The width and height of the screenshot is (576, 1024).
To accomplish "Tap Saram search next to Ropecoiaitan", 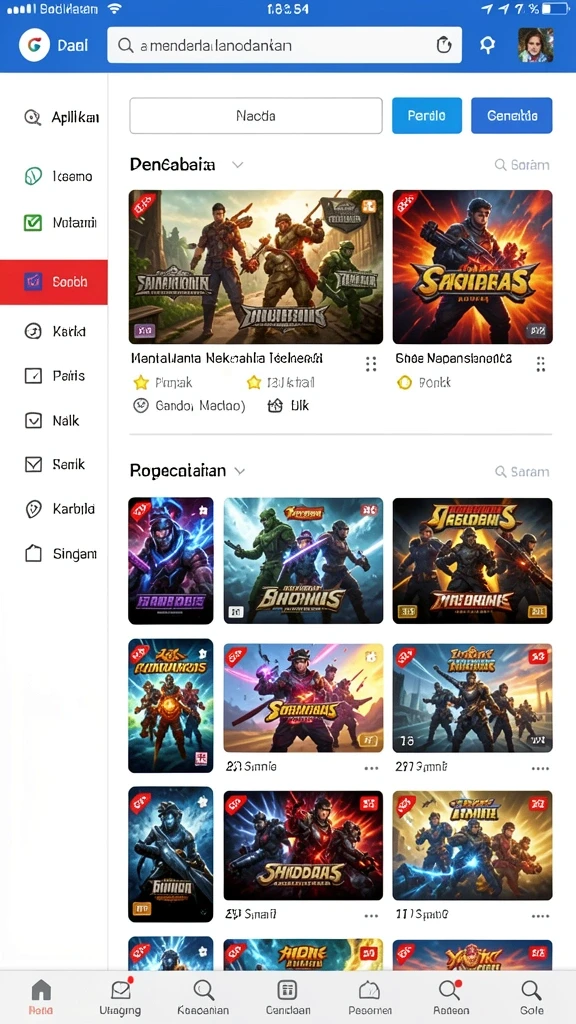I will click(x=522, y=472).
